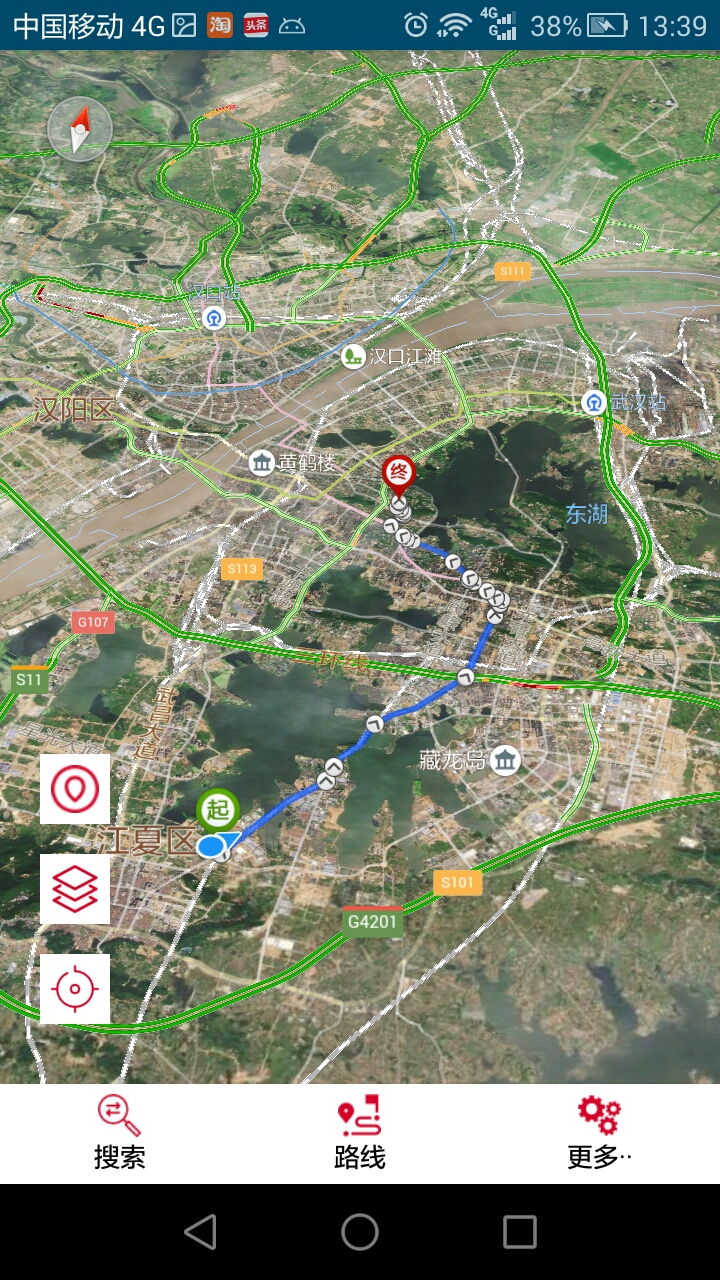Switch to the 路线 route tab
This screenshot has width=720, height=1280.
tap(360, 1133)
